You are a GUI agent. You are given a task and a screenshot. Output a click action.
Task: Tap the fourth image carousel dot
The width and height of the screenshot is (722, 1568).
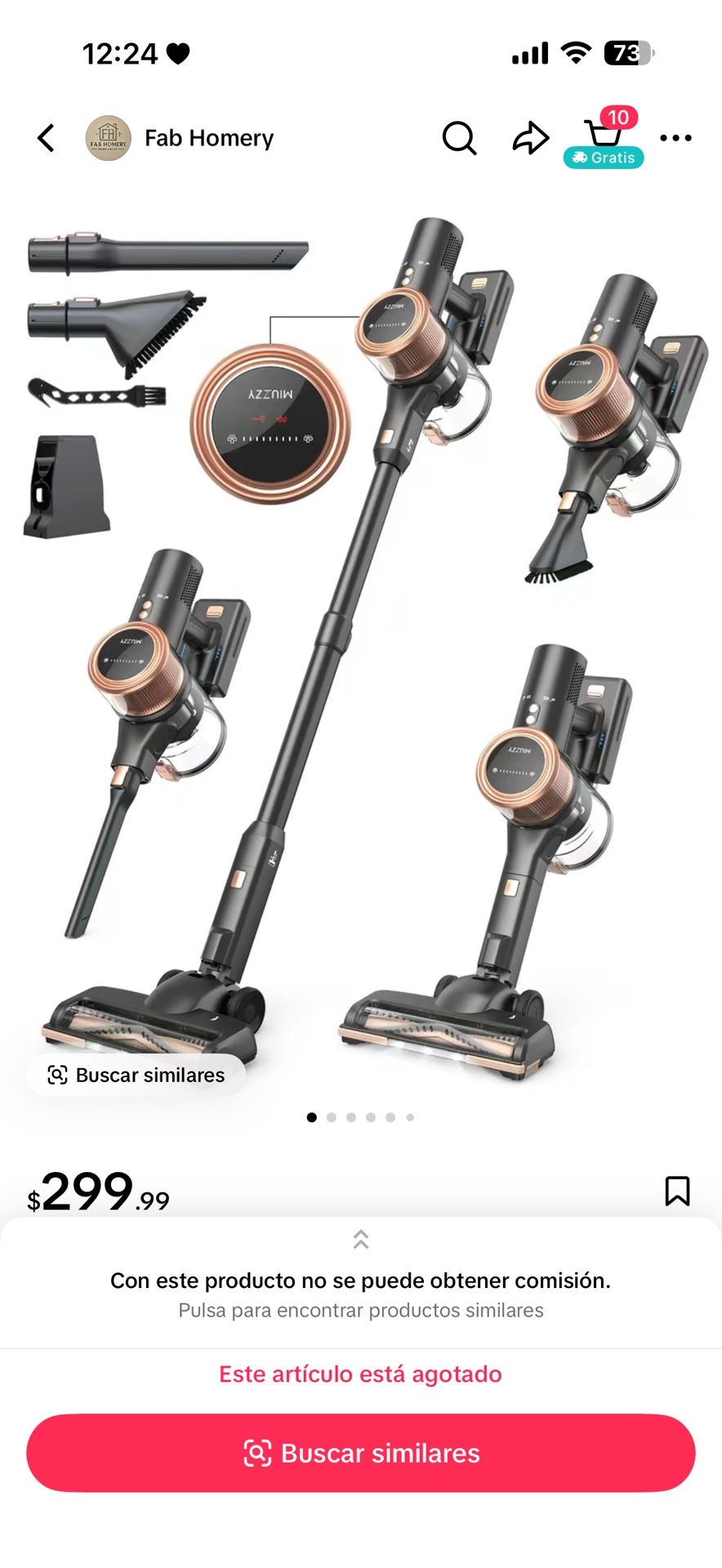pos(370,1116)
